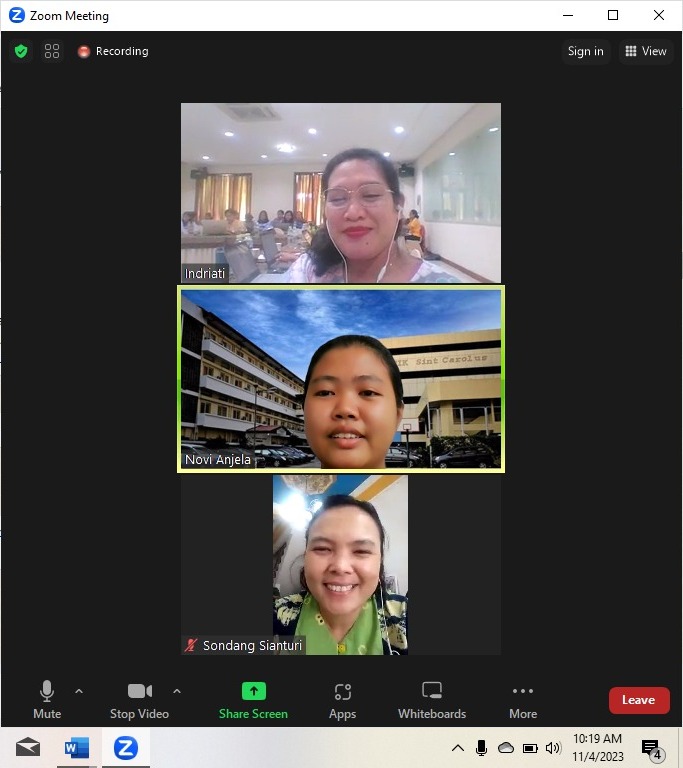Screen dimensions: 683x768
Task: Leave the meeting
Action: coord(638,700)
